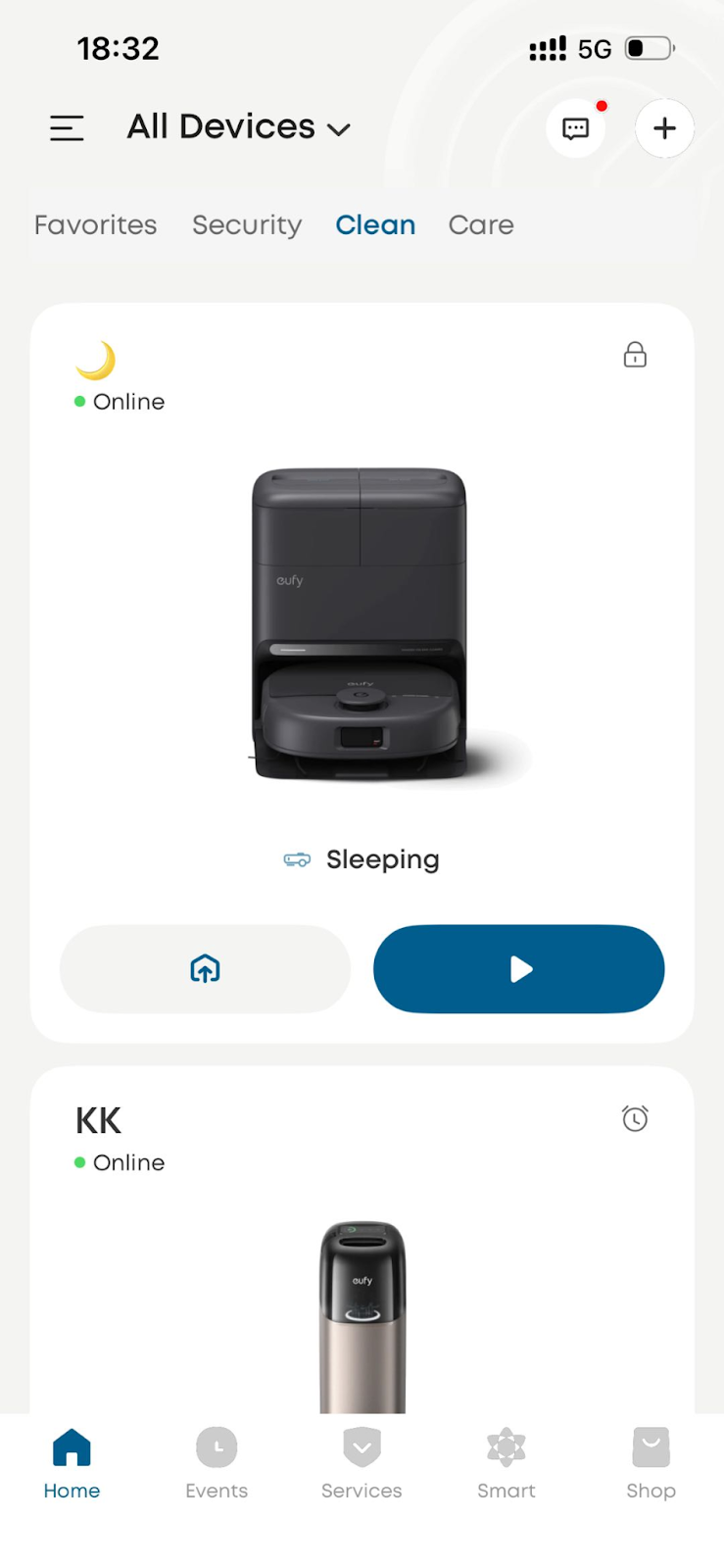Select the Clean tab
This screenshot has height=1568, width=724.
pos(375,225)
